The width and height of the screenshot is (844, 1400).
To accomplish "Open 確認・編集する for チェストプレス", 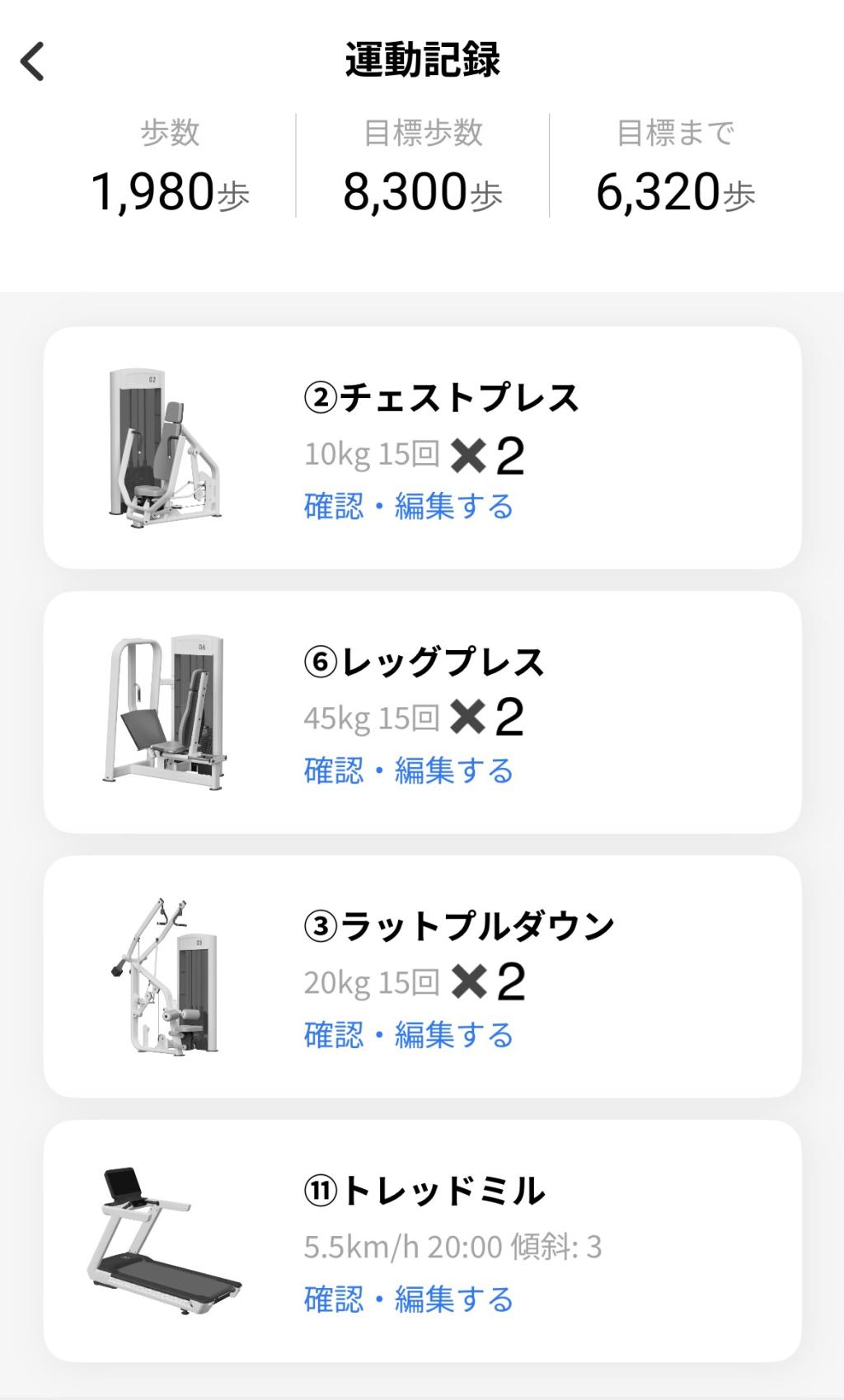I will [x=409, y=506].
